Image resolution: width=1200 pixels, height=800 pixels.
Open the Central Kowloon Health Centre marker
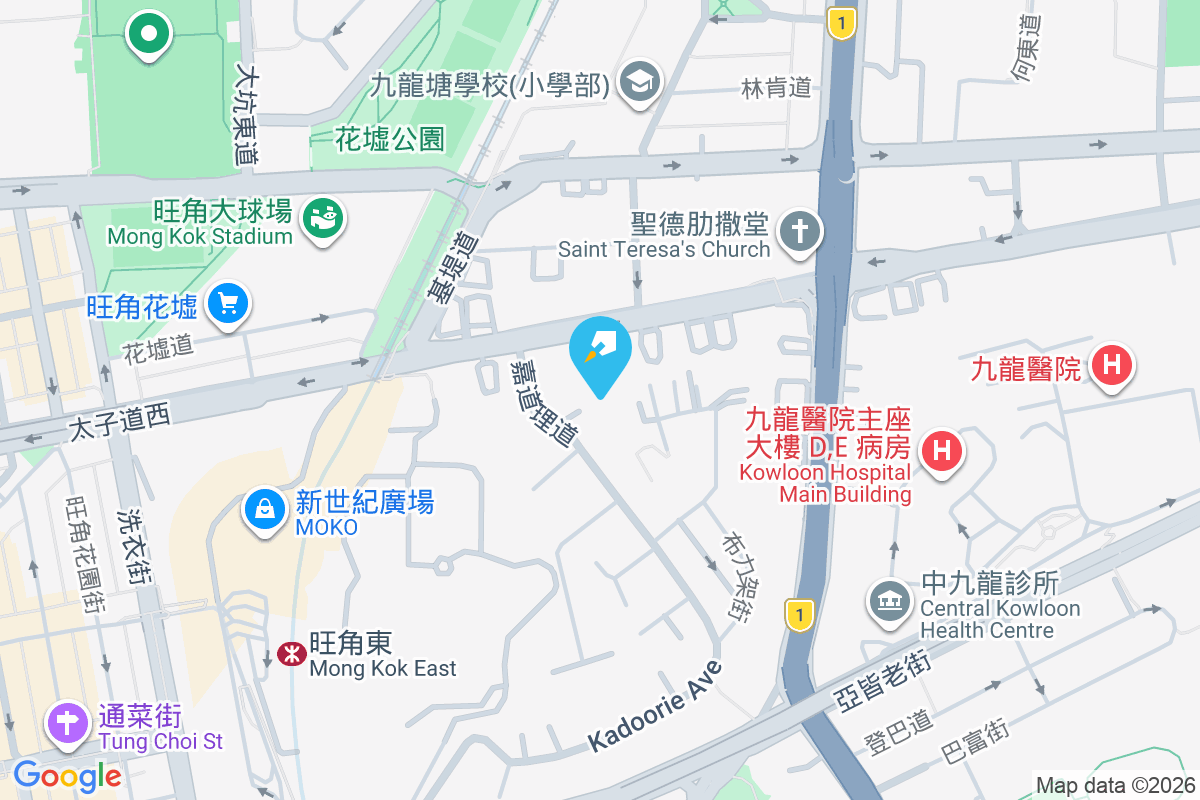click(x=889, y=601)
